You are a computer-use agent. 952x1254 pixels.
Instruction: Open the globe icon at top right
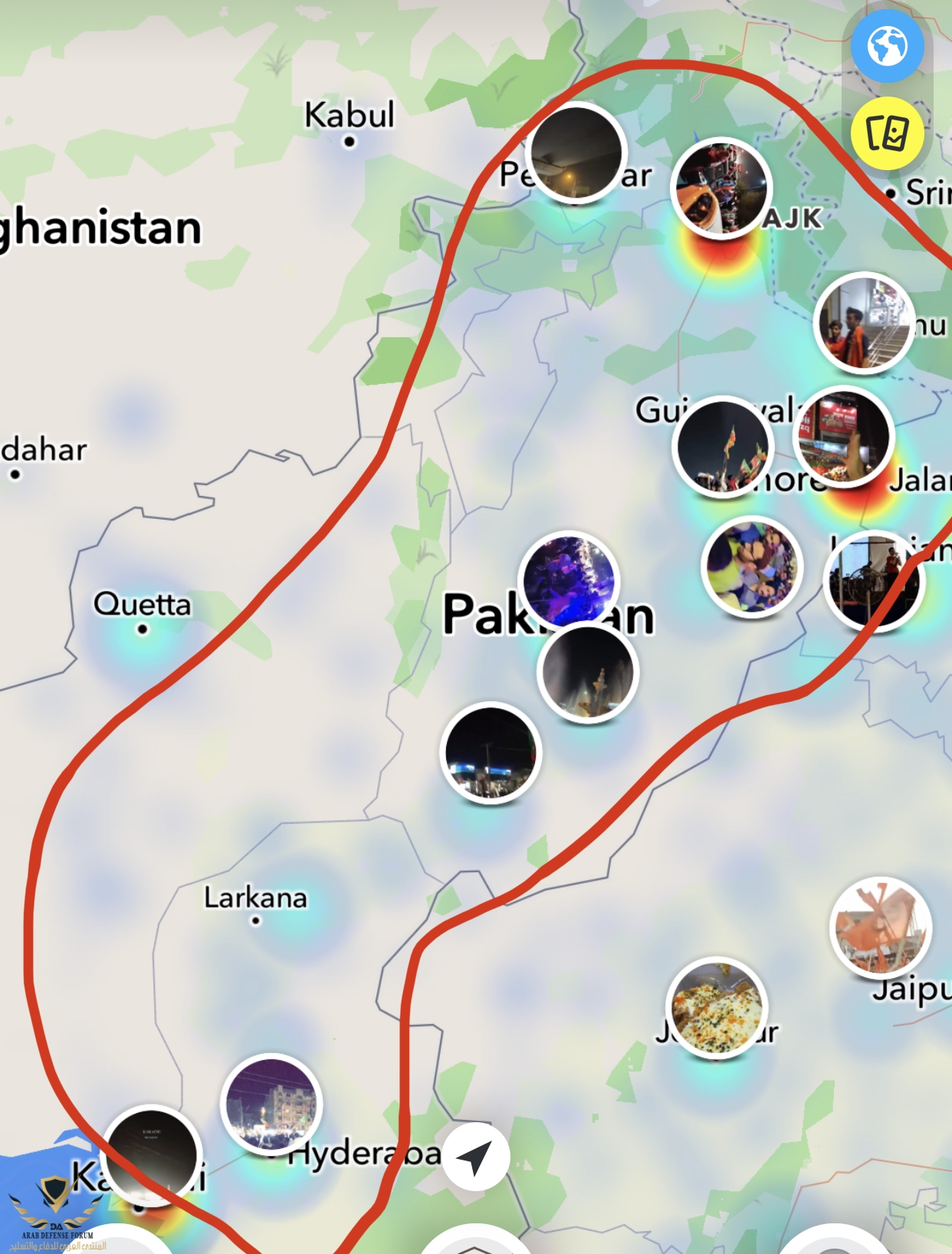[887, 46]
